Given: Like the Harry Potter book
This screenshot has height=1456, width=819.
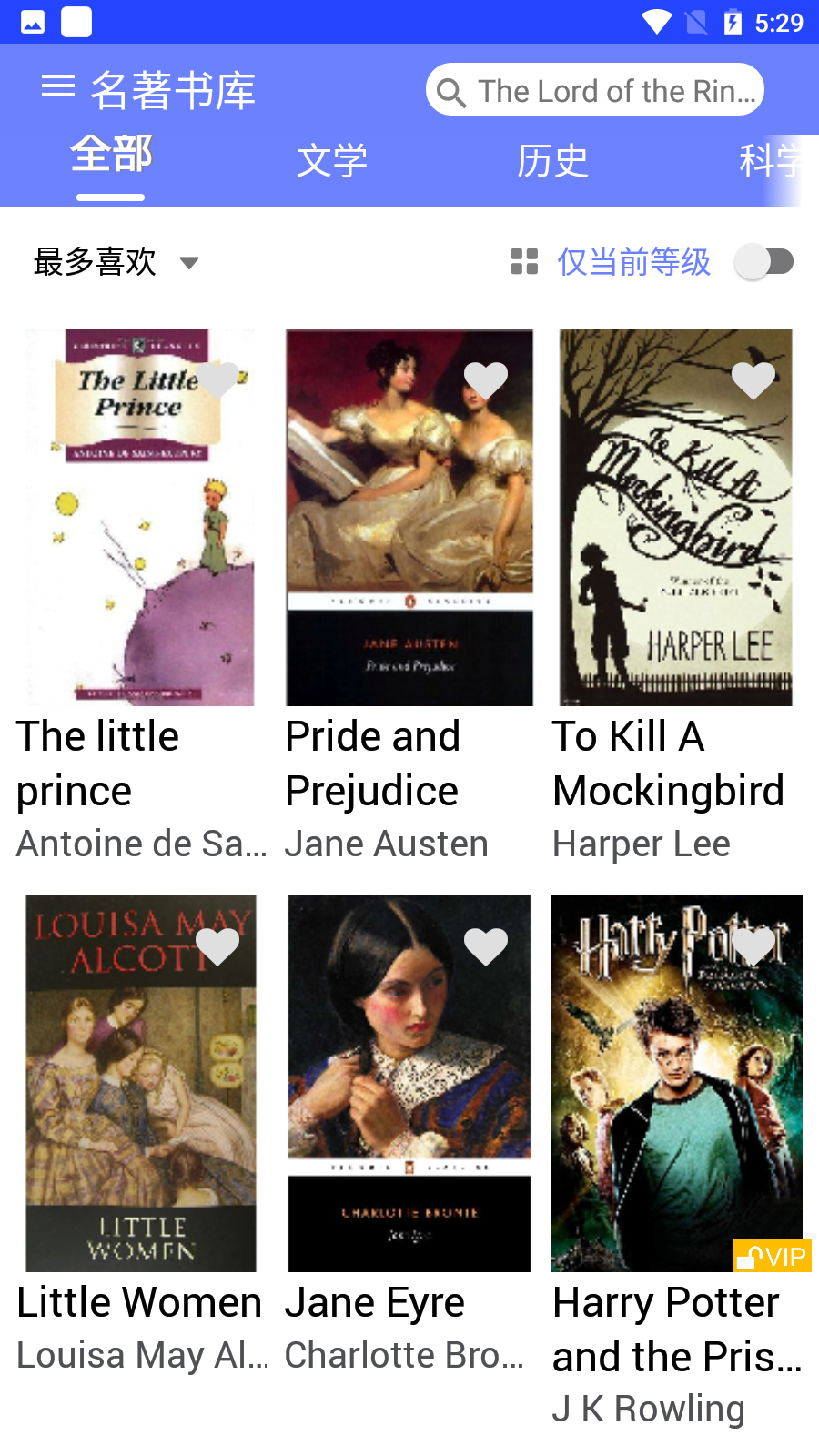Looking at the screenshot, I should (x=753, y=946).
